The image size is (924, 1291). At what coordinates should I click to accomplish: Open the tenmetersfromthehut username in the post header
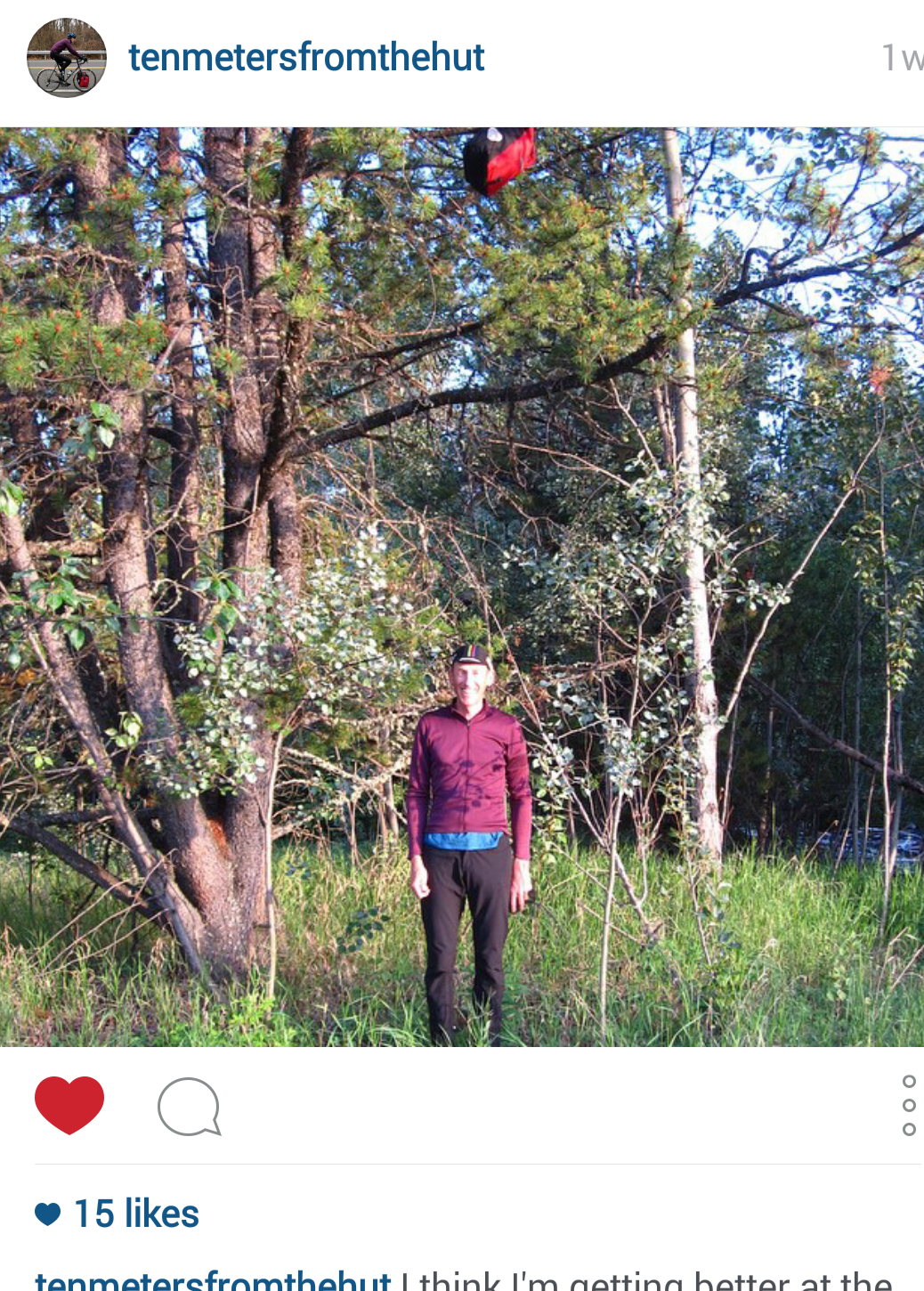click(306, 58)
